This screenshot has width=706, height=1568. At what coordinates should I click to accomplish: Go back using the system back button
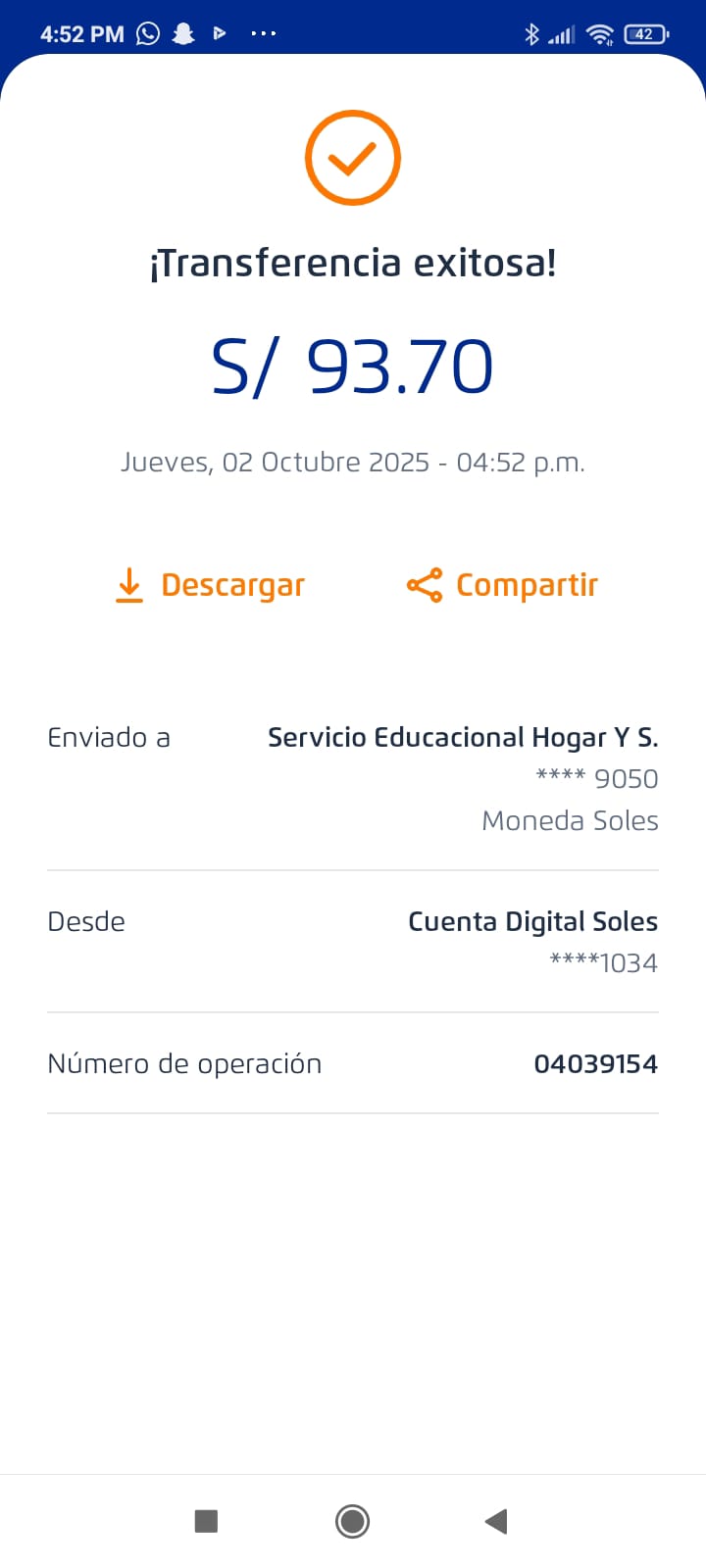[x=496, y=1521]
